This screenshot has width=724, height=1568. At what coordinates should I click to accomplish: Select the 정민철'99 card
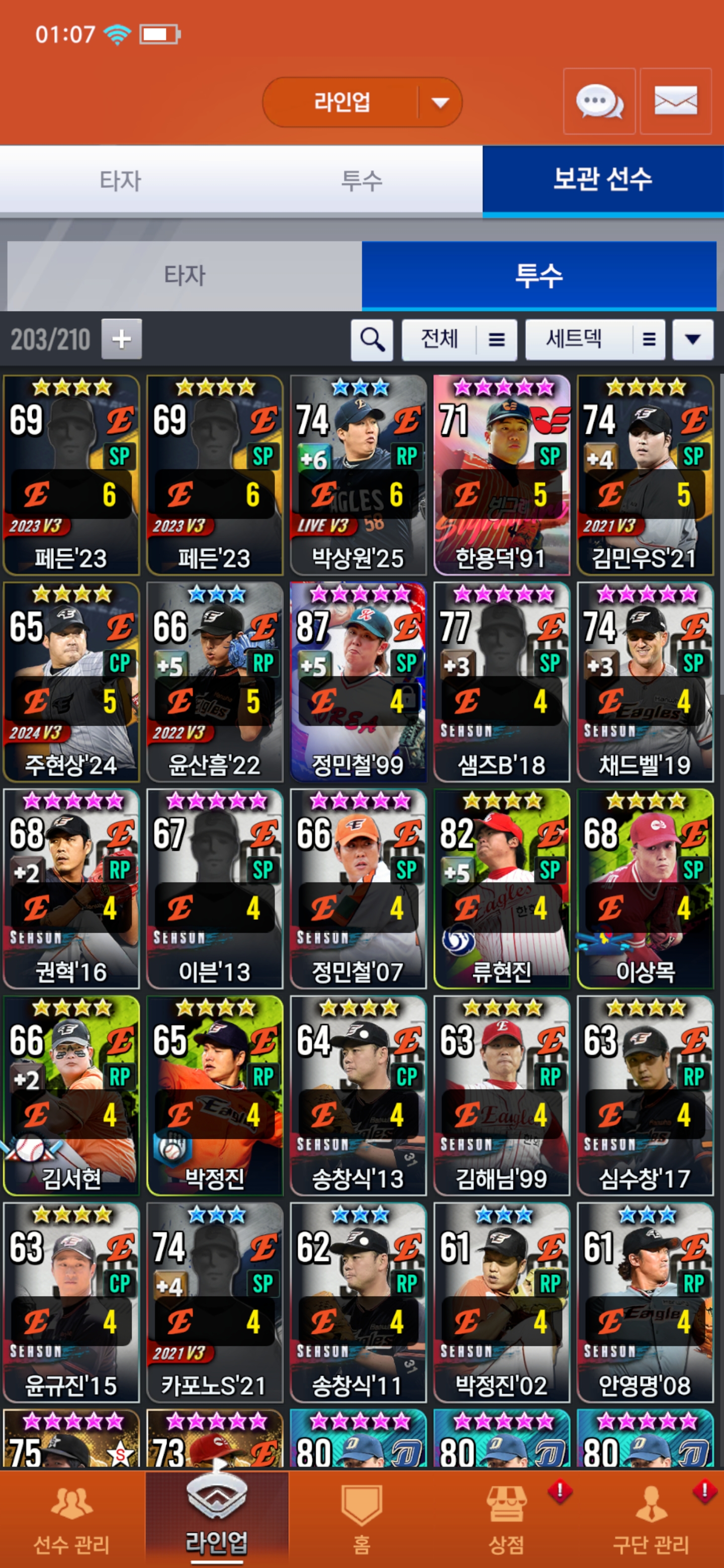(x=358, y=682)
